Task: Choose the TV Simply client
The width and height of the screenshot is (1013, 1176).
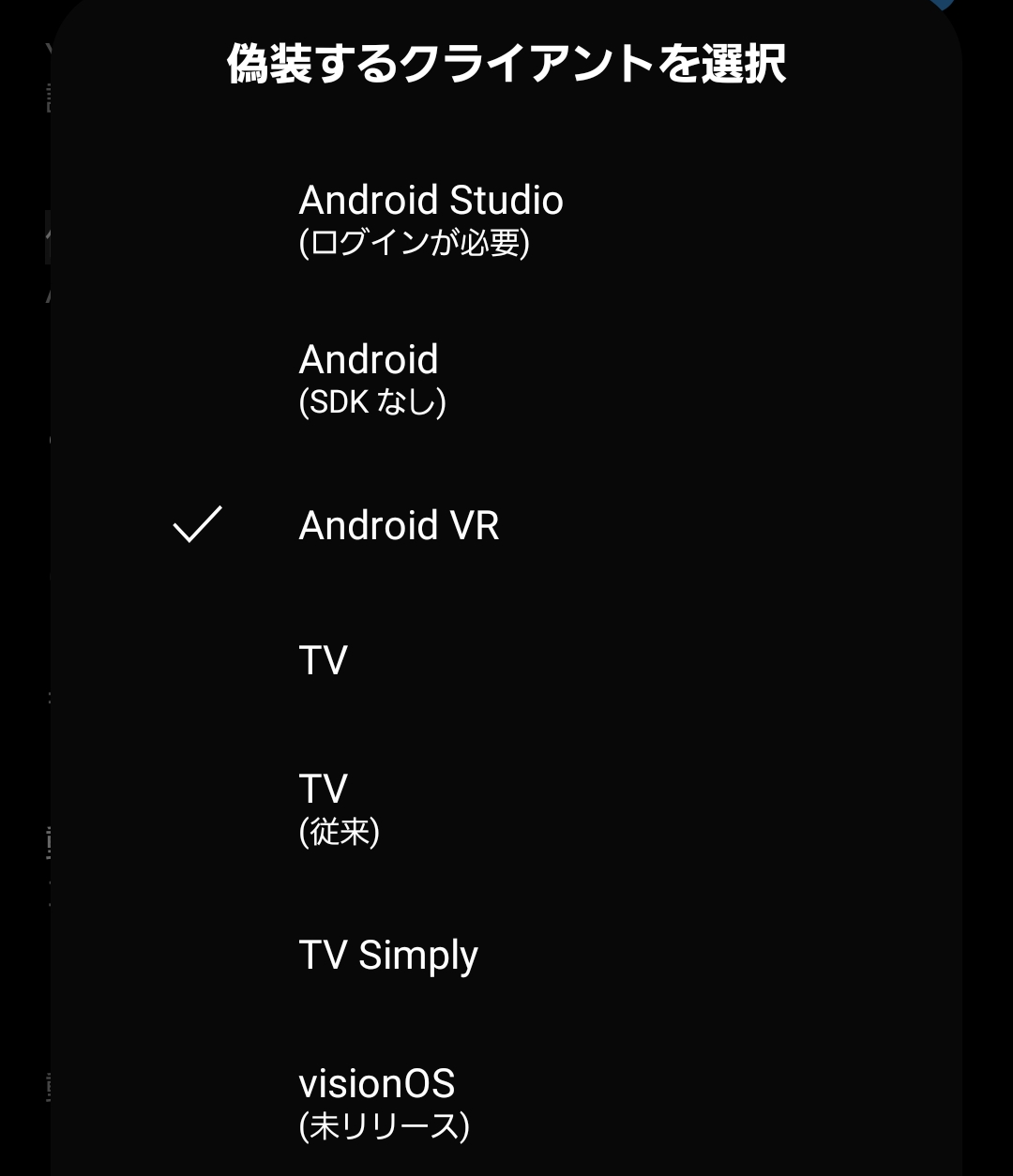Action: (388, 955)
